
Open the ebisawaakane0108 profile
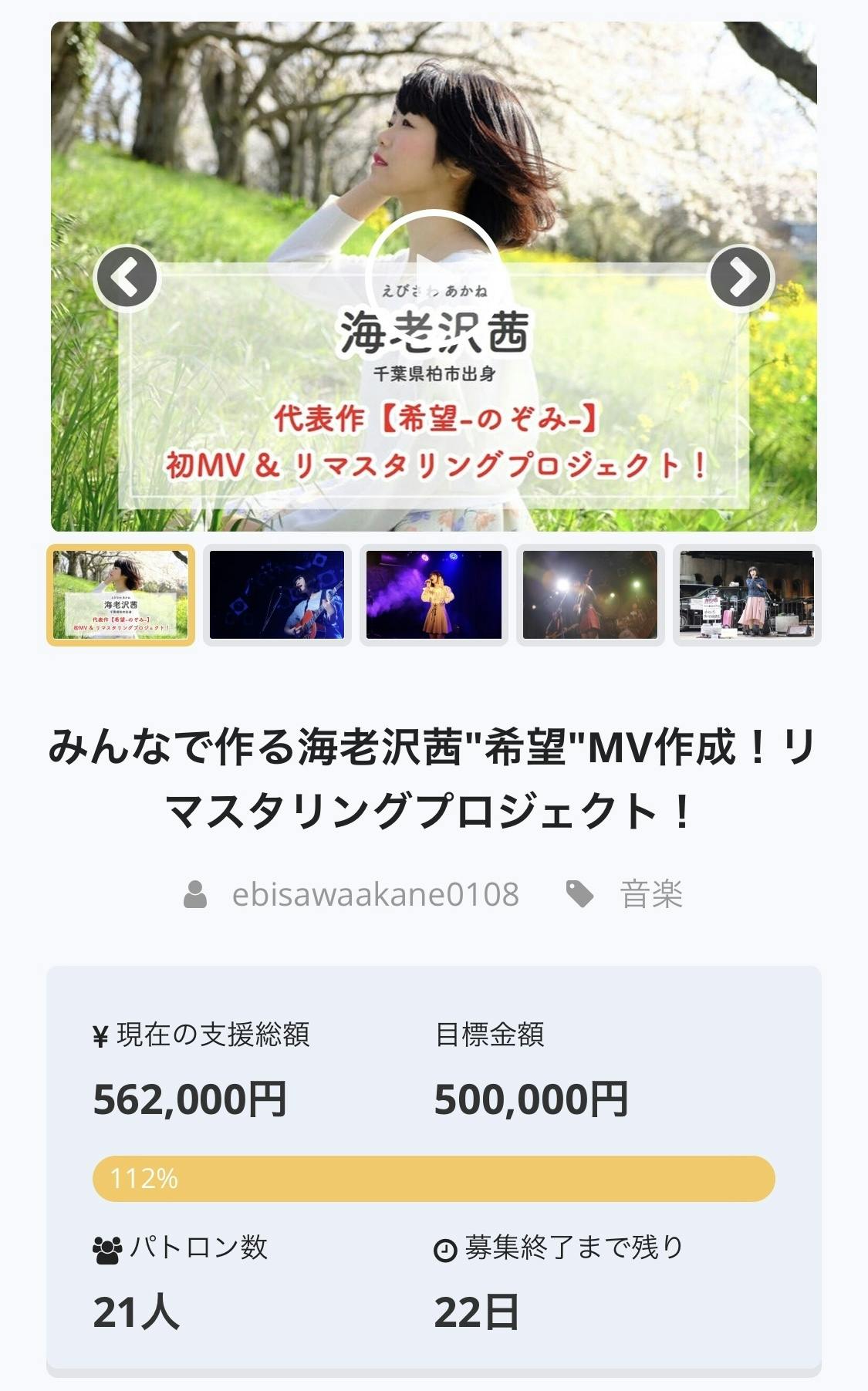tap(375, 894)
